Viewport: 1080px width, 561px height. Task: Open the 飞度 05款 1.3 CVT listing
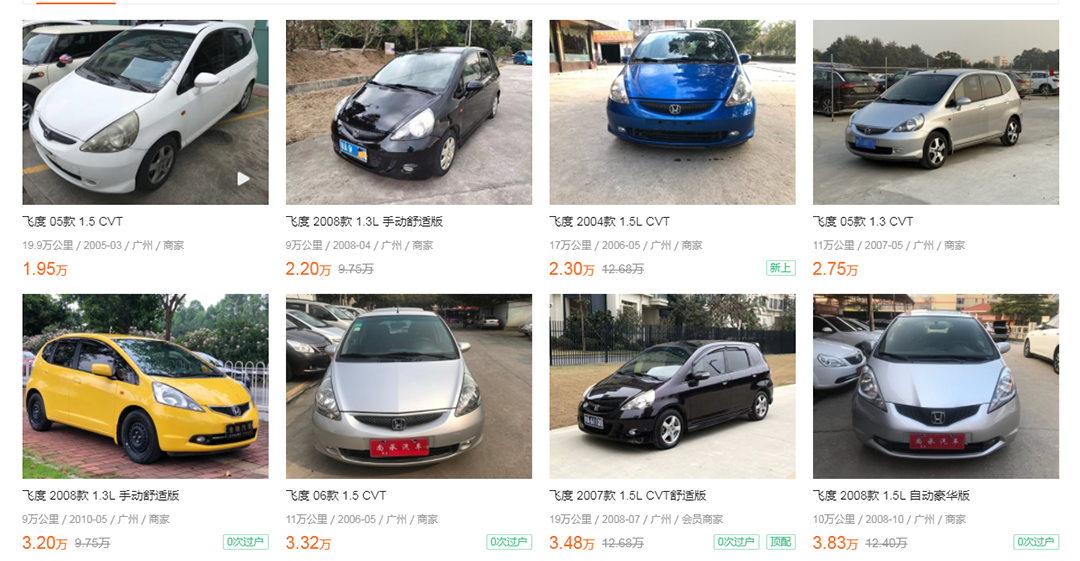pyautogui.click(x=935, y=112)
